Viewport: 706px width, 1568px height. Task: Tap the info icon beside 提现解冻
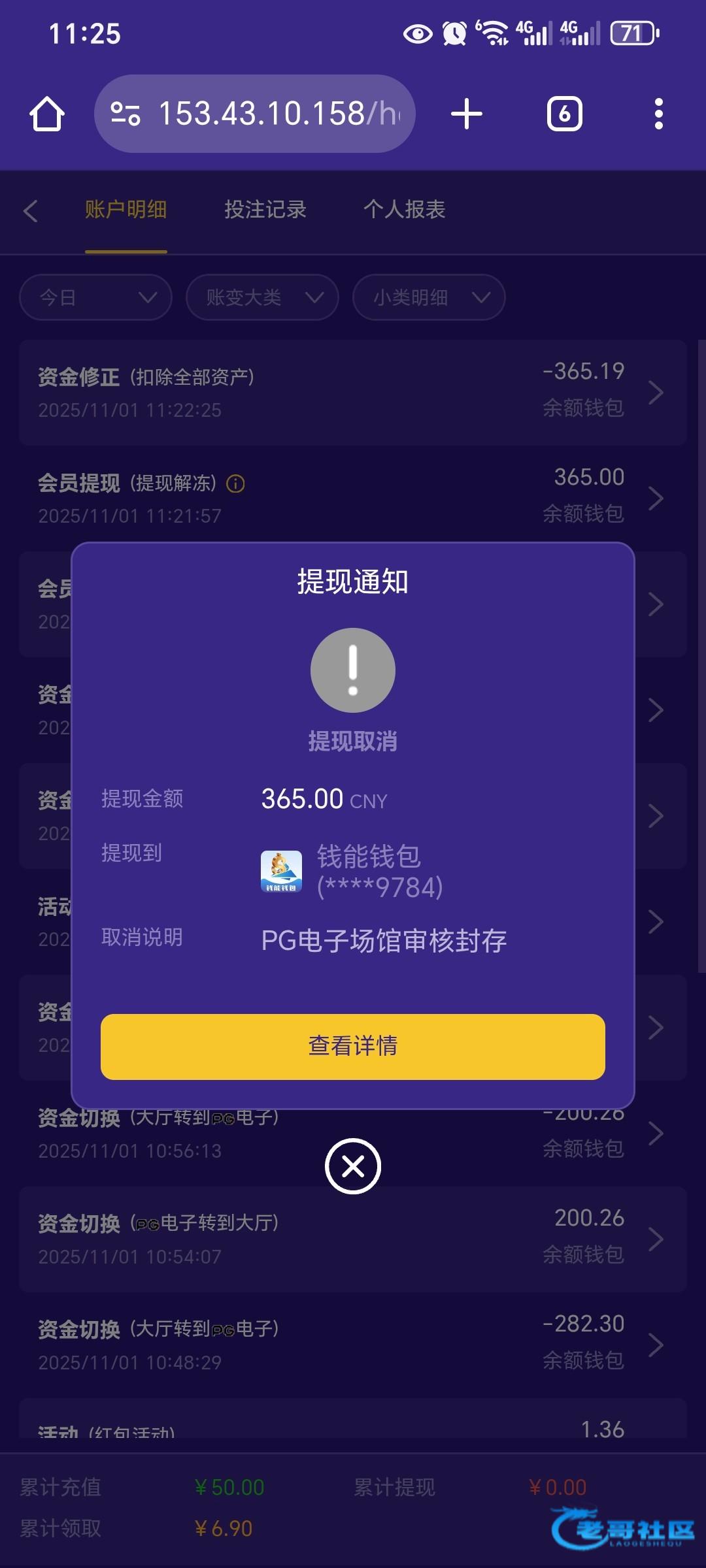click(235, 483)
